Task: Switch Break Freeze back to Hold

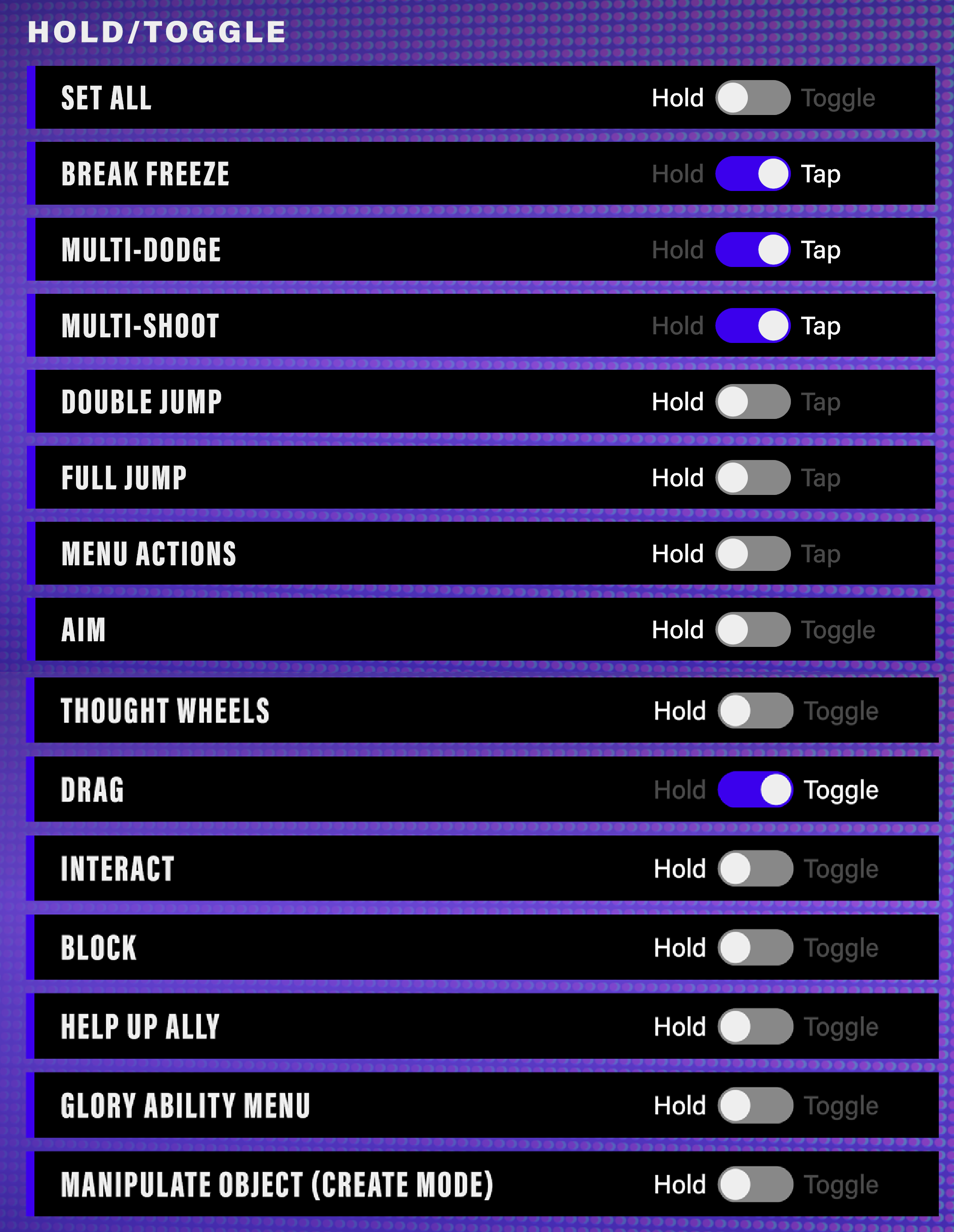Action: point(752,174)
